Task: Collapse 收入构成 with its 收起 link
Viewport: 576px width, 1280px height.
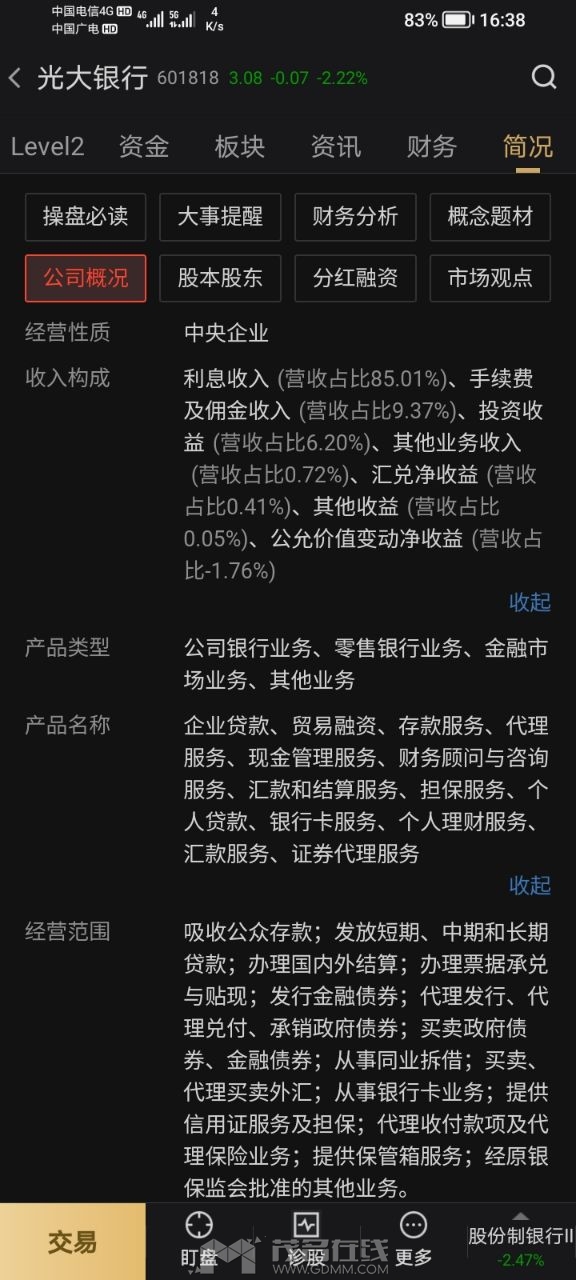Action: click(x=530, y=602)
